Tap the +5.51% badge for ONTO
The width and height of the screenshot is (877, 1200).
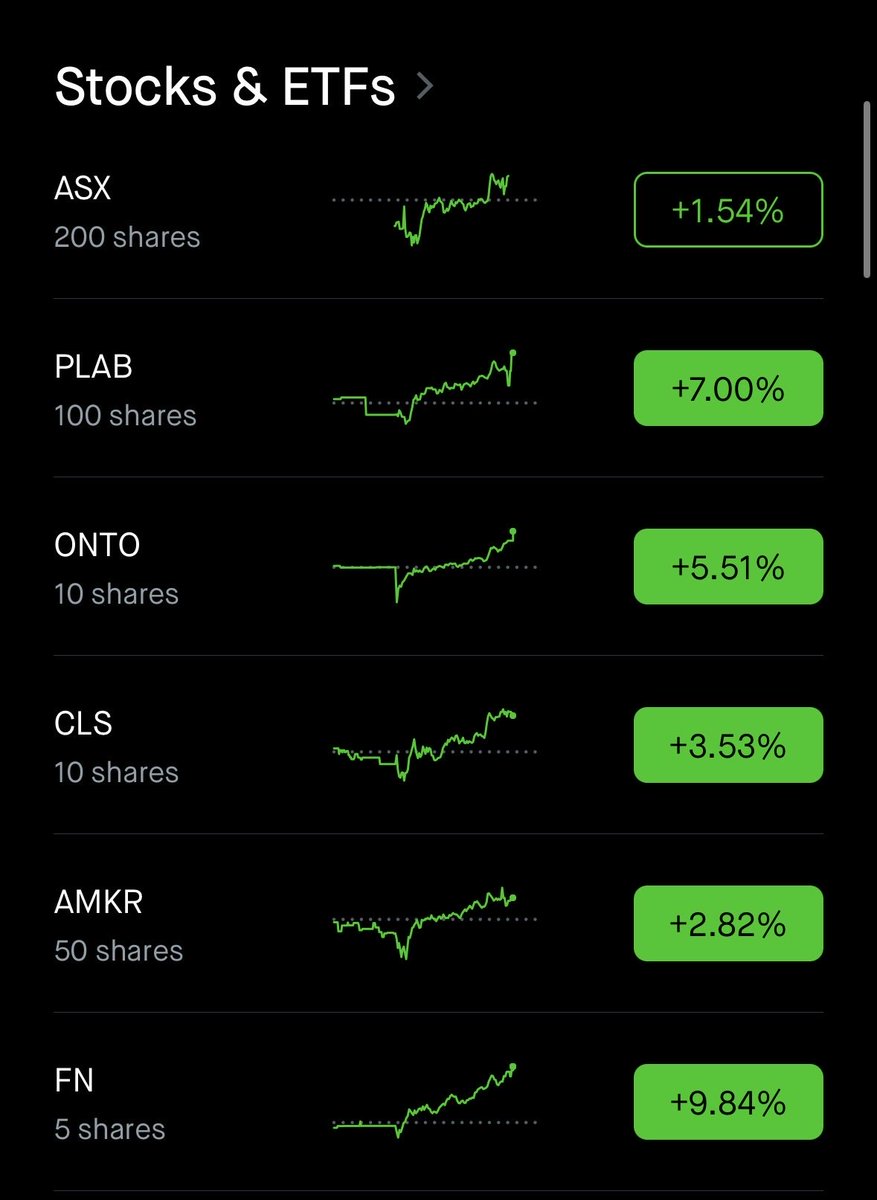coord(728,567)
